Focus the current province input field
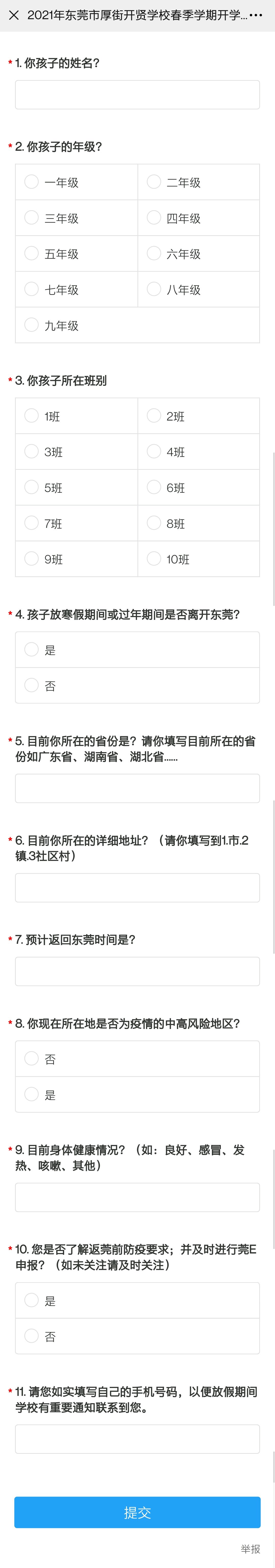 pos(137,788)
